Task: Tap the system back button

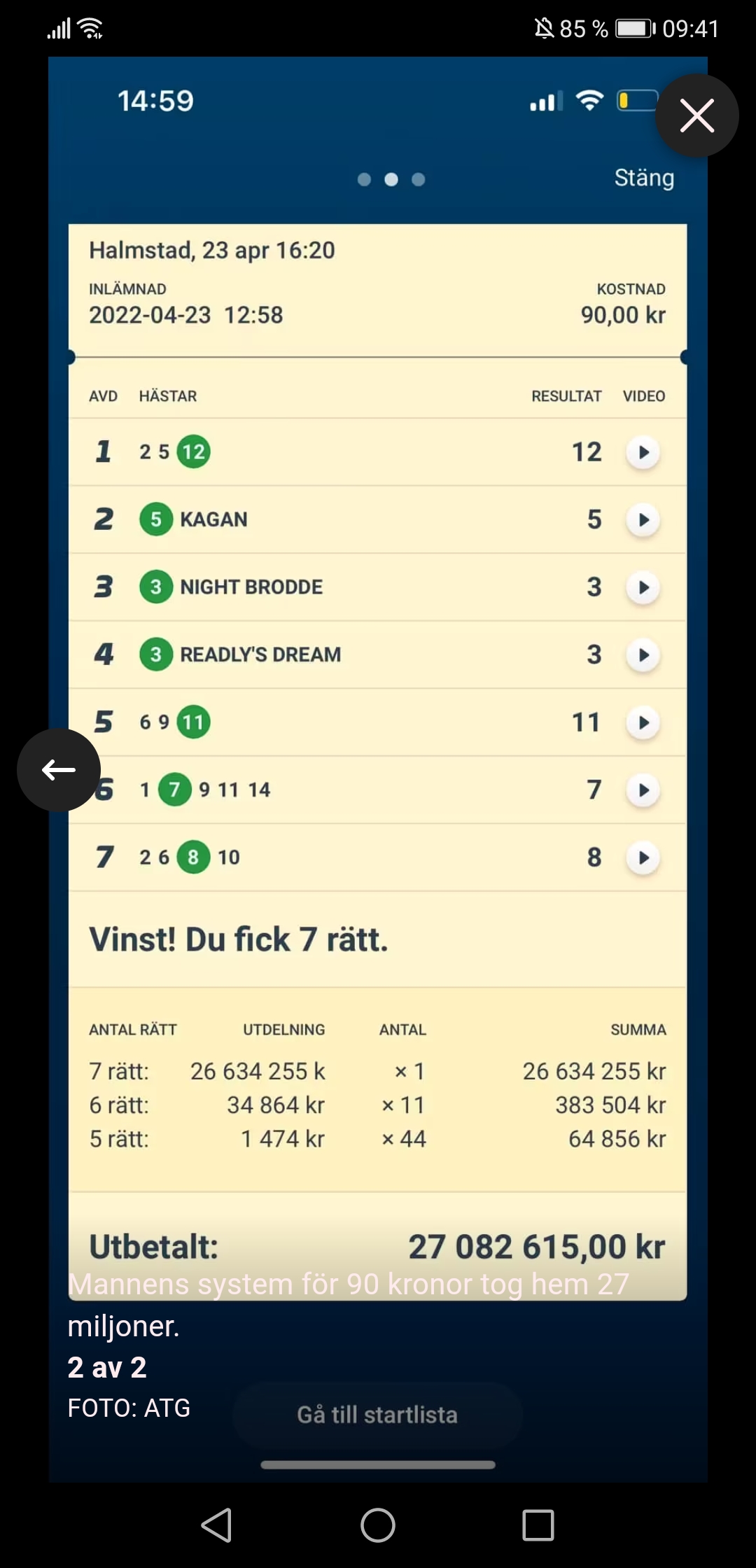Action: 217,1525
